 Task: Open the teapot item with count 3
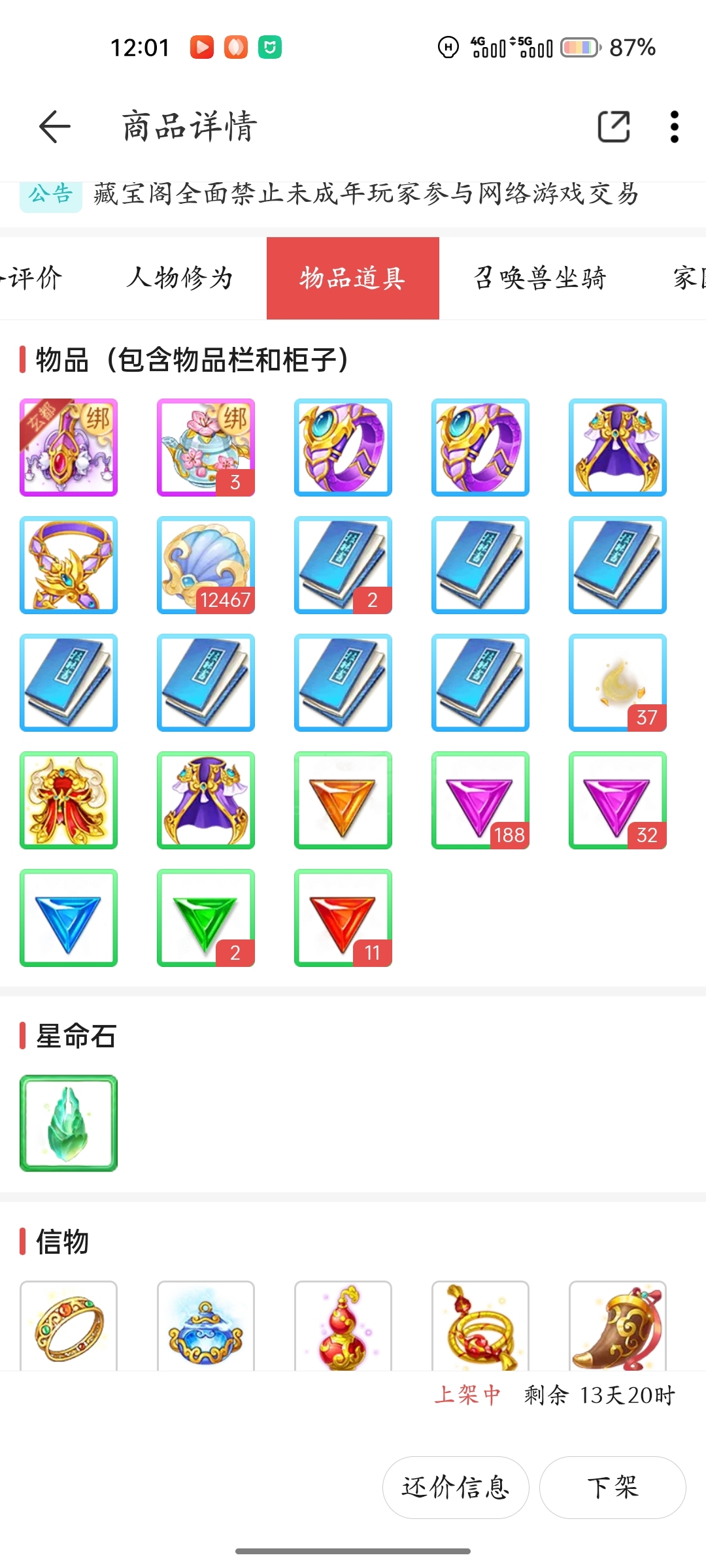[206, 448]
